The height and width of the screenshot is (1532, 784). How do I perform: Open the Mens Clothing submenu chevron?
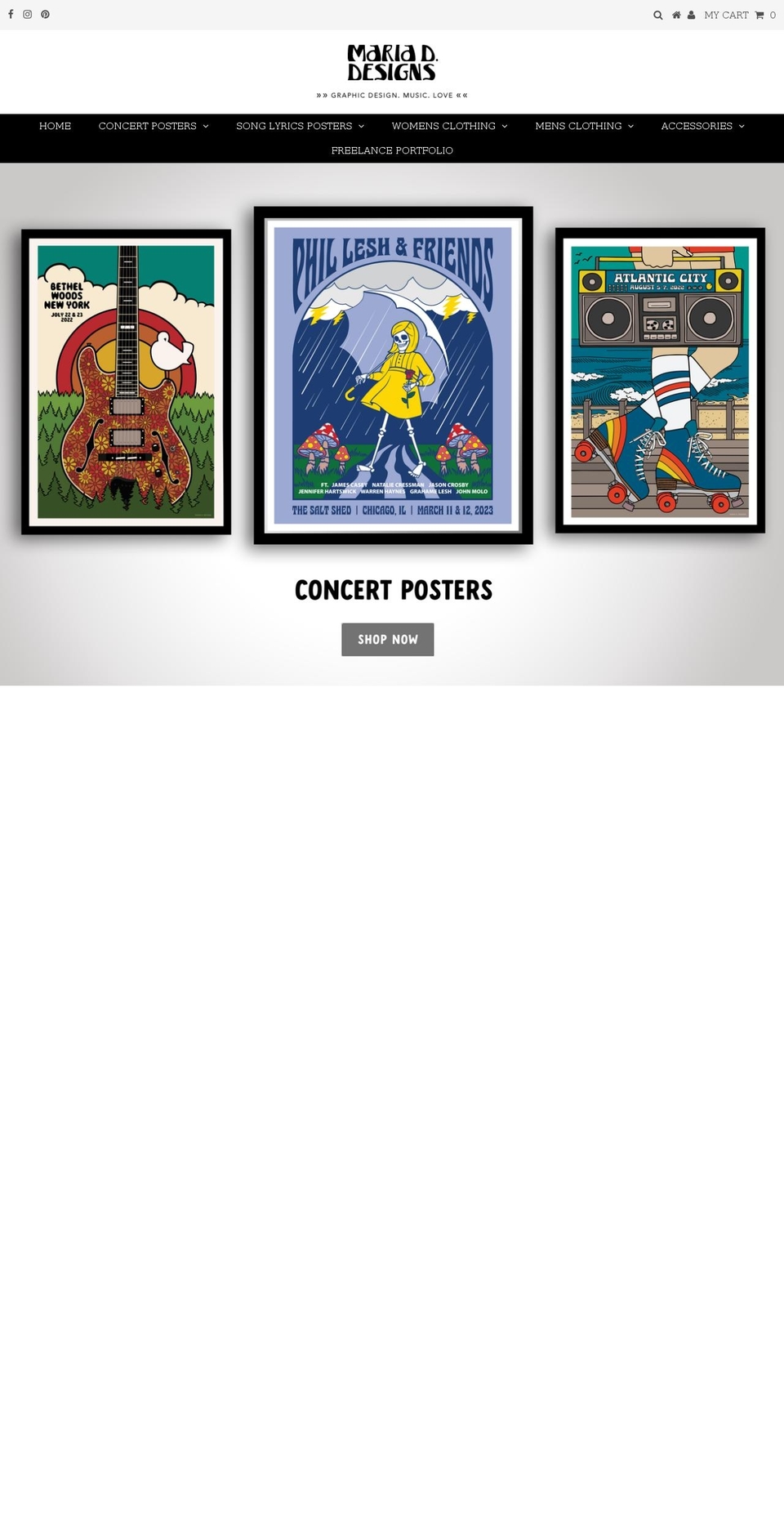point(630,126)
